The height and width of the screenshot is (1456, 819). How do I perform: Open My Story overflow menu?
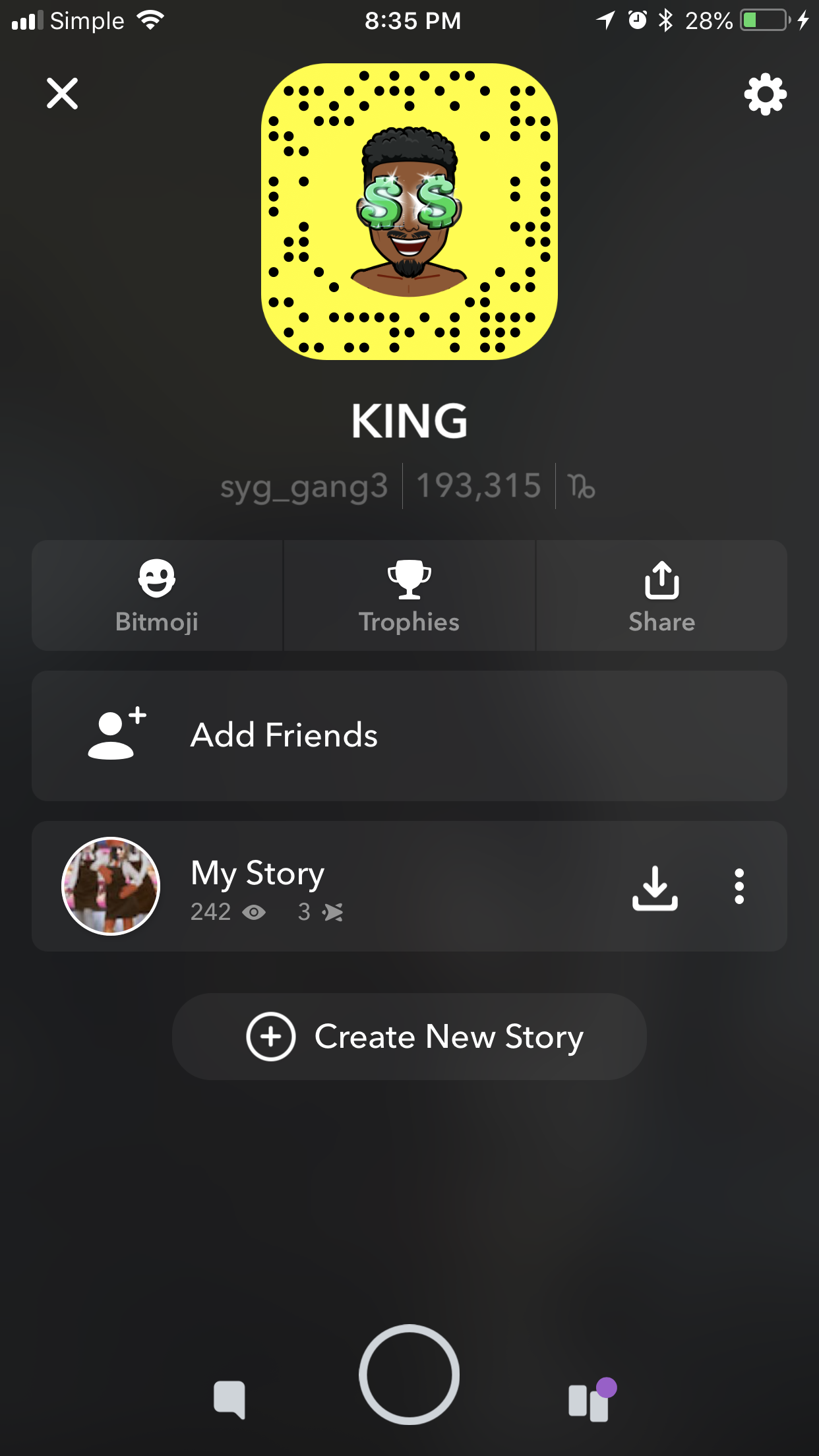click(x=739, y=886)
